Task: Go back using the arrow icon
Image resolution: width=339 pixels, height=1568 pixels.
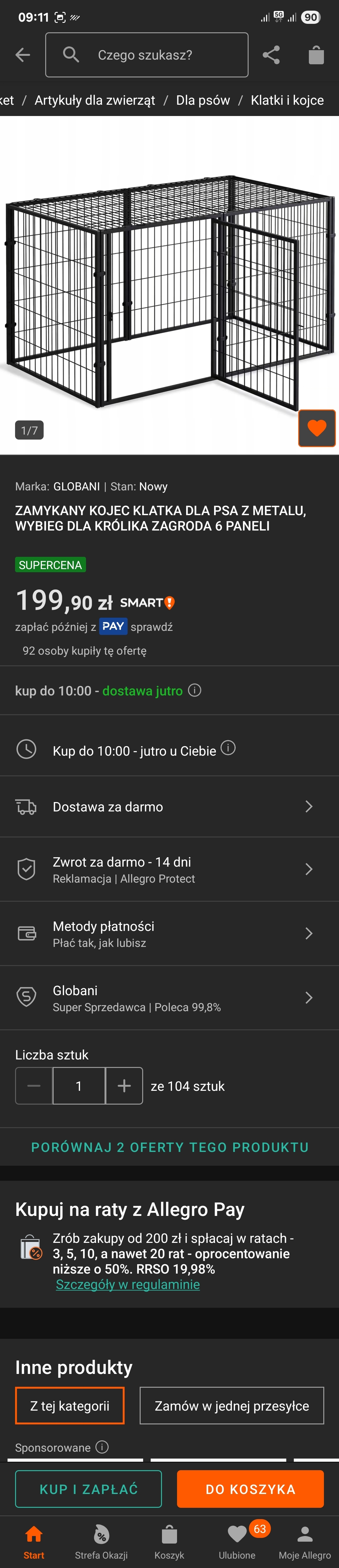Action: tap(23, 55)
